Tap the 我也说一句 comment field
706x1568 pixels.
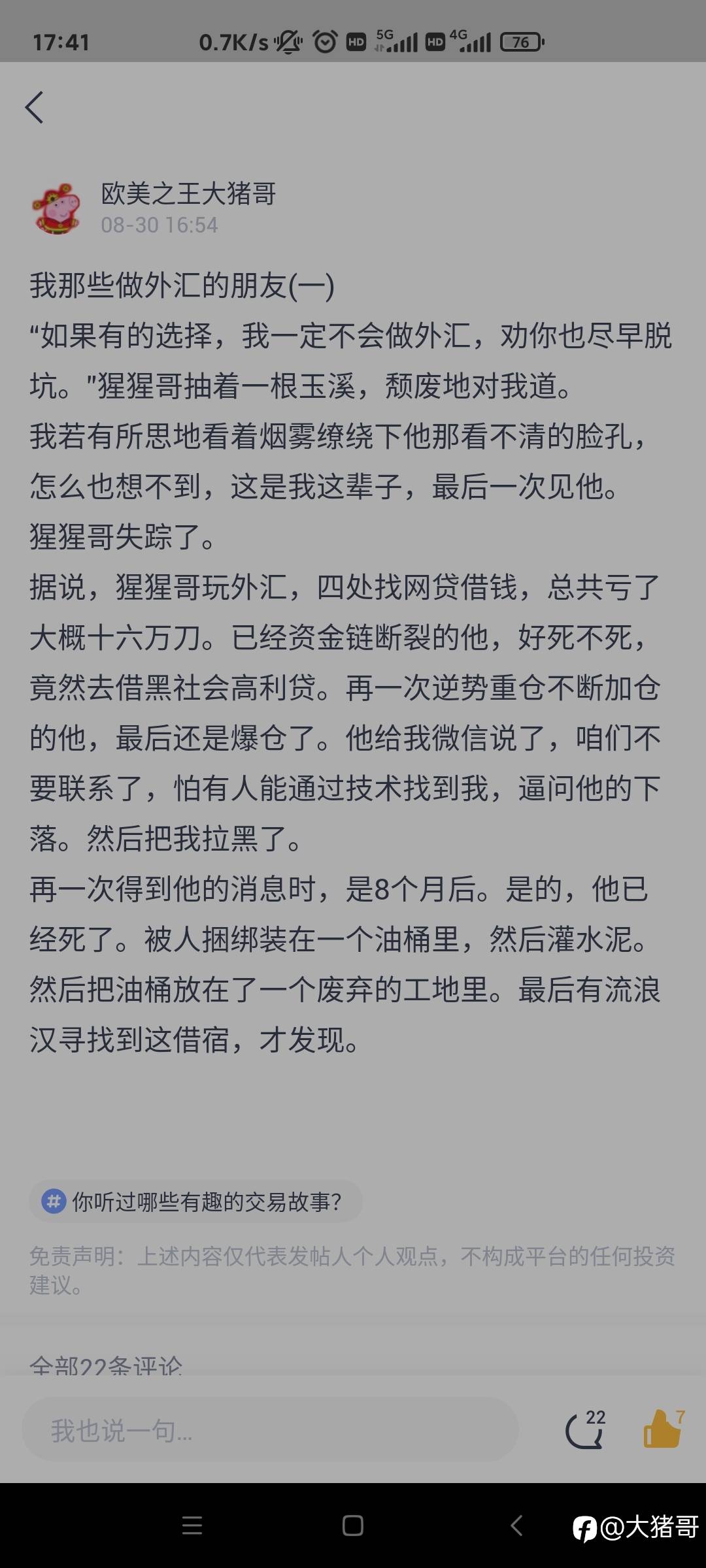click(x=270, y=1430)
